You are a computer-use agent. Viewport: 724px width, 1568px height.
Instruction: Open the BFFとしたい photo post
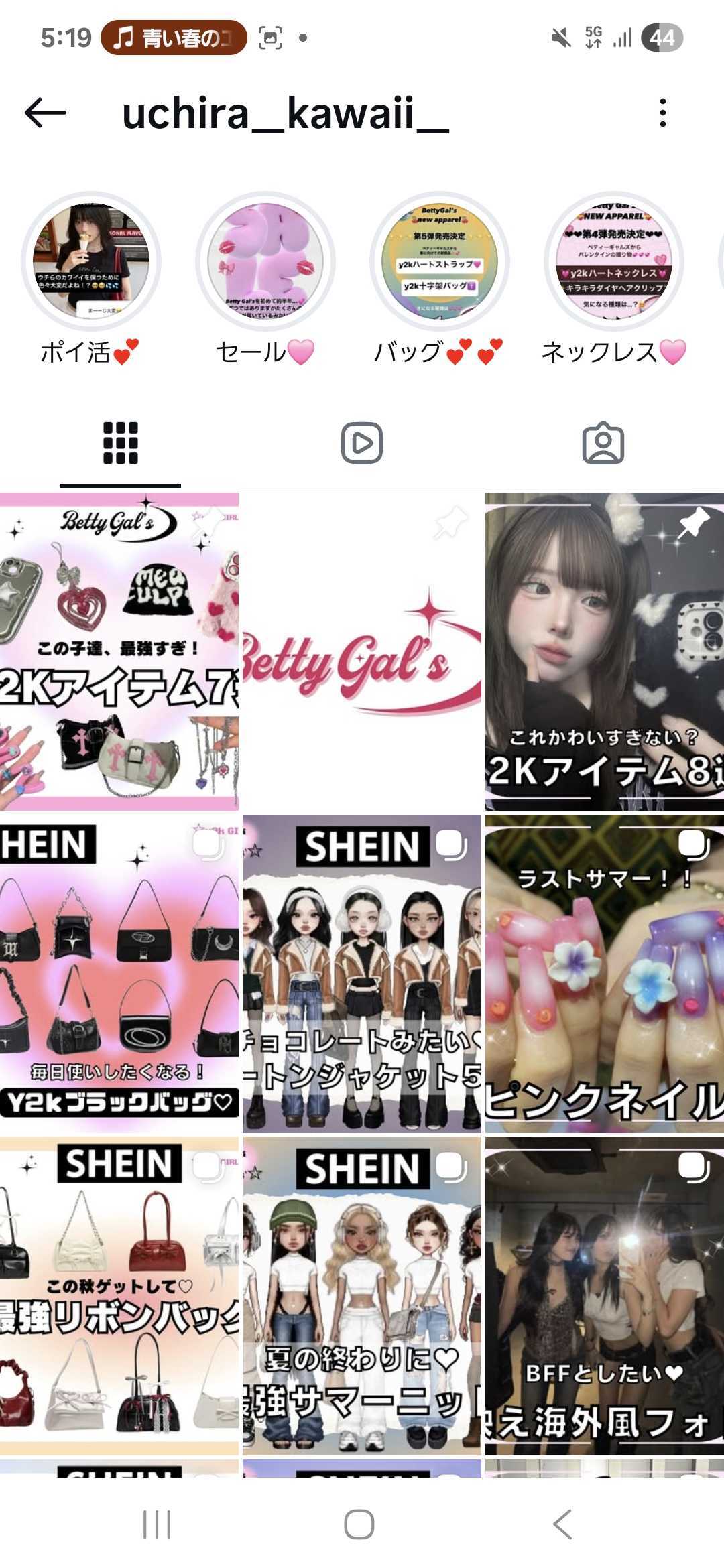point(605,1295)
